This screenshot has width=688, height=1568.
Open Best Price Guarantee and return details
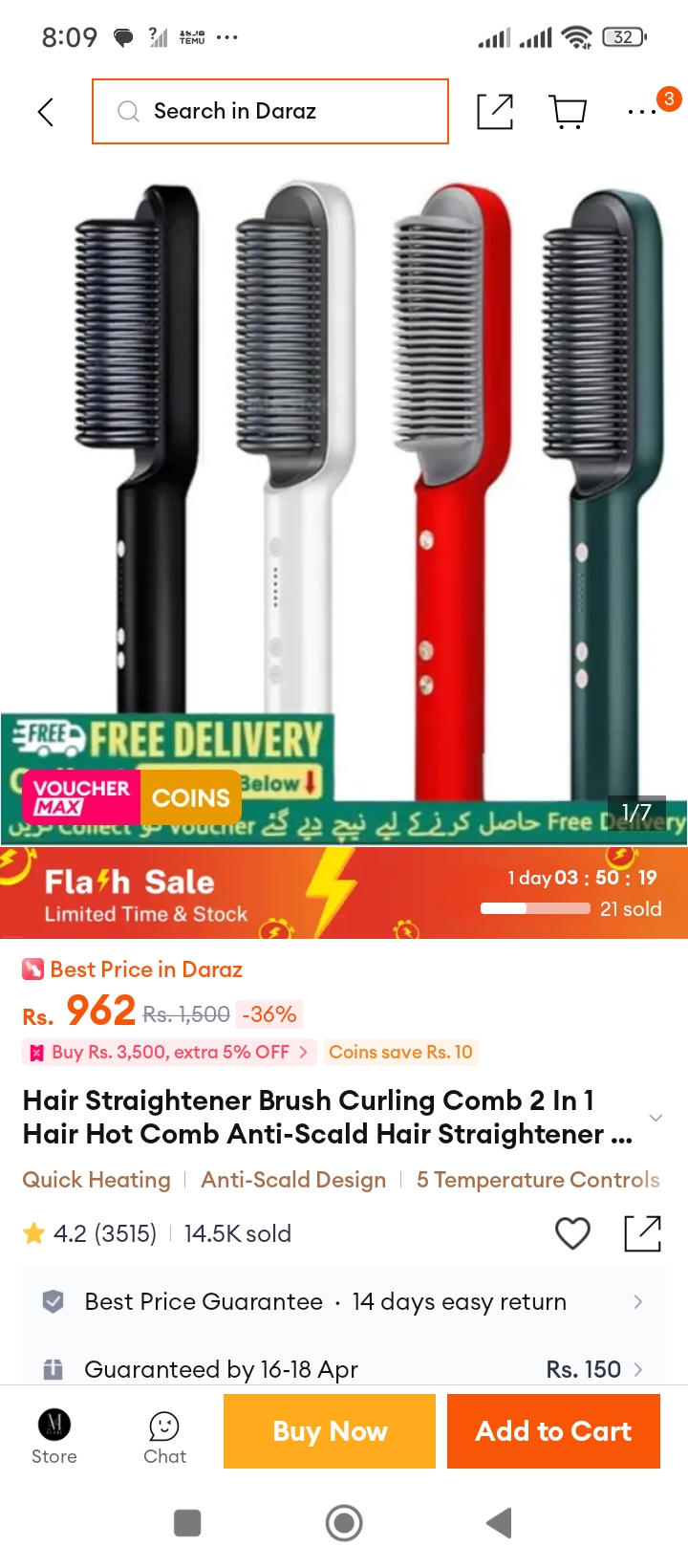click(344, 1302)
